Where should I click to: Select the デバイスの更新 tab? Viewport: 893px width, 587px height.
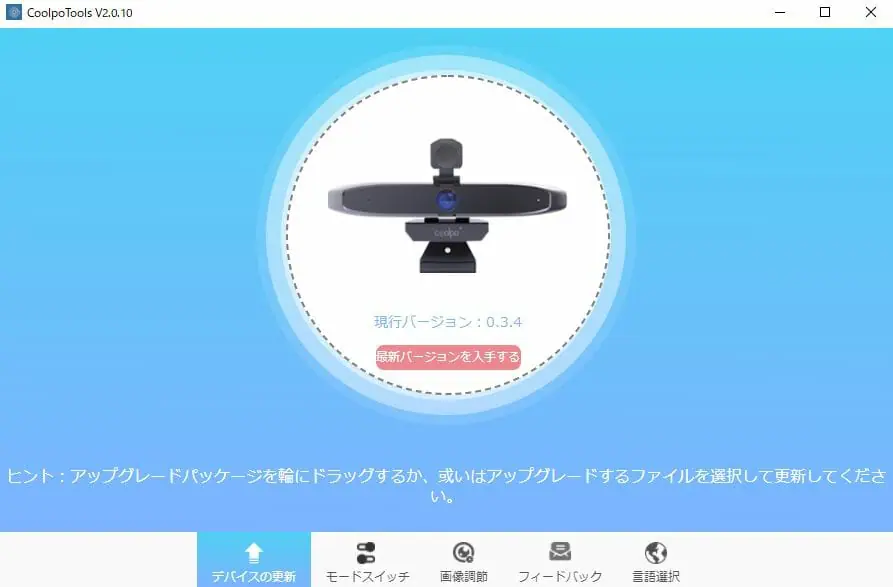tap(254, 561)
